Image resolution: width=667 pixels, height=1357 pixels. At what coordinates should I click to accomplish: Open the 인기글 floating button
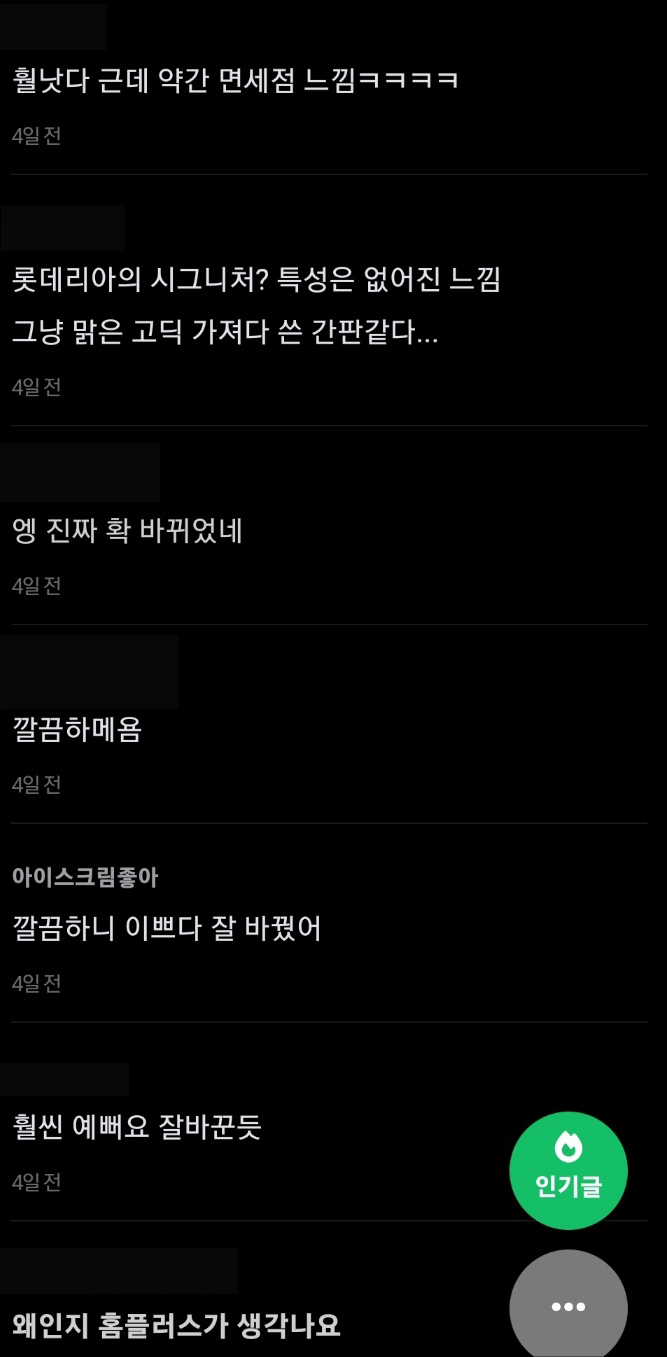tap(568, 1170)
